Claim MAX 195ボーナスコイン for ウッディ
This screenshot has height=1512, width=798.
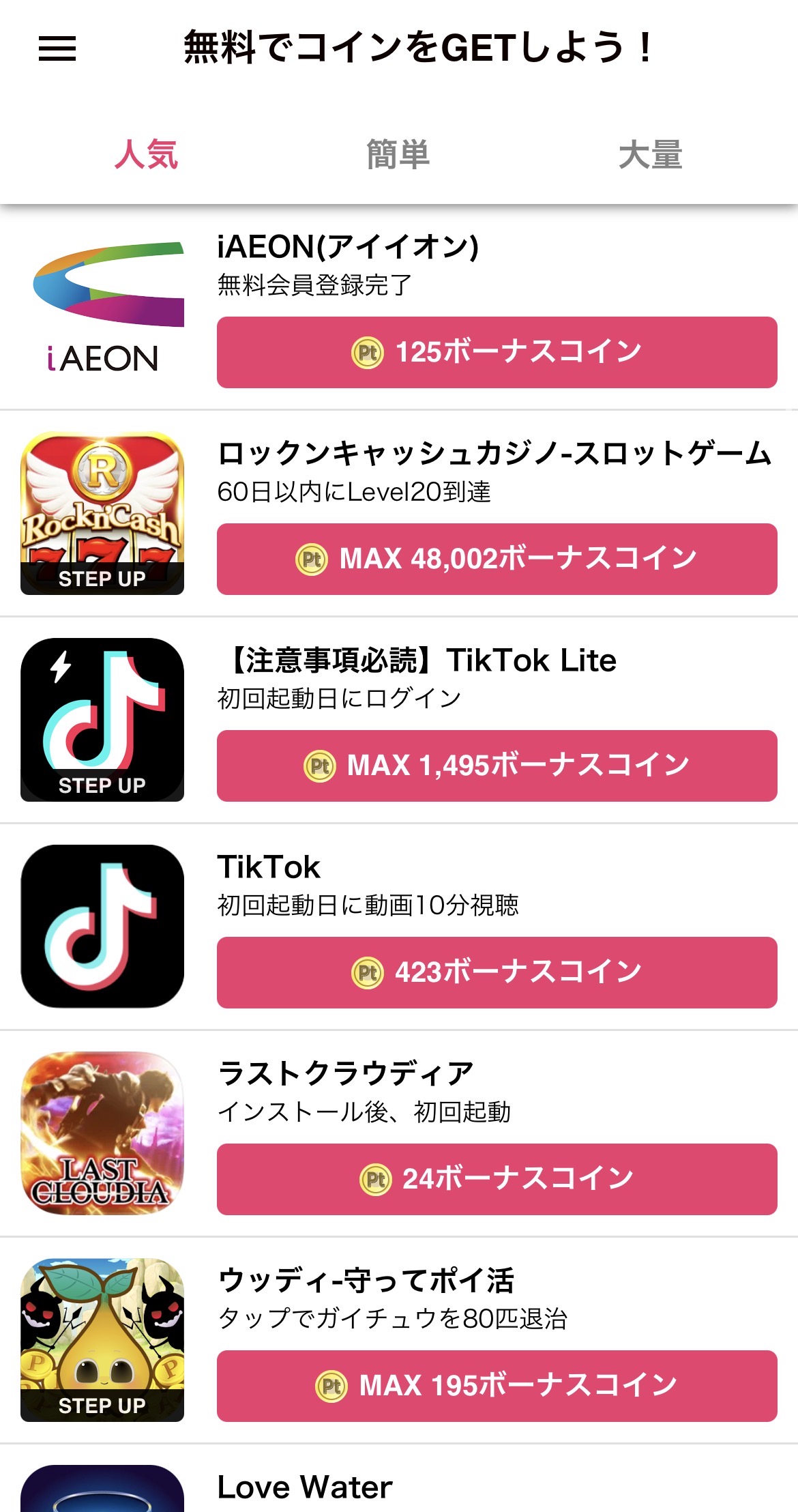click(x=497, y=1386)
